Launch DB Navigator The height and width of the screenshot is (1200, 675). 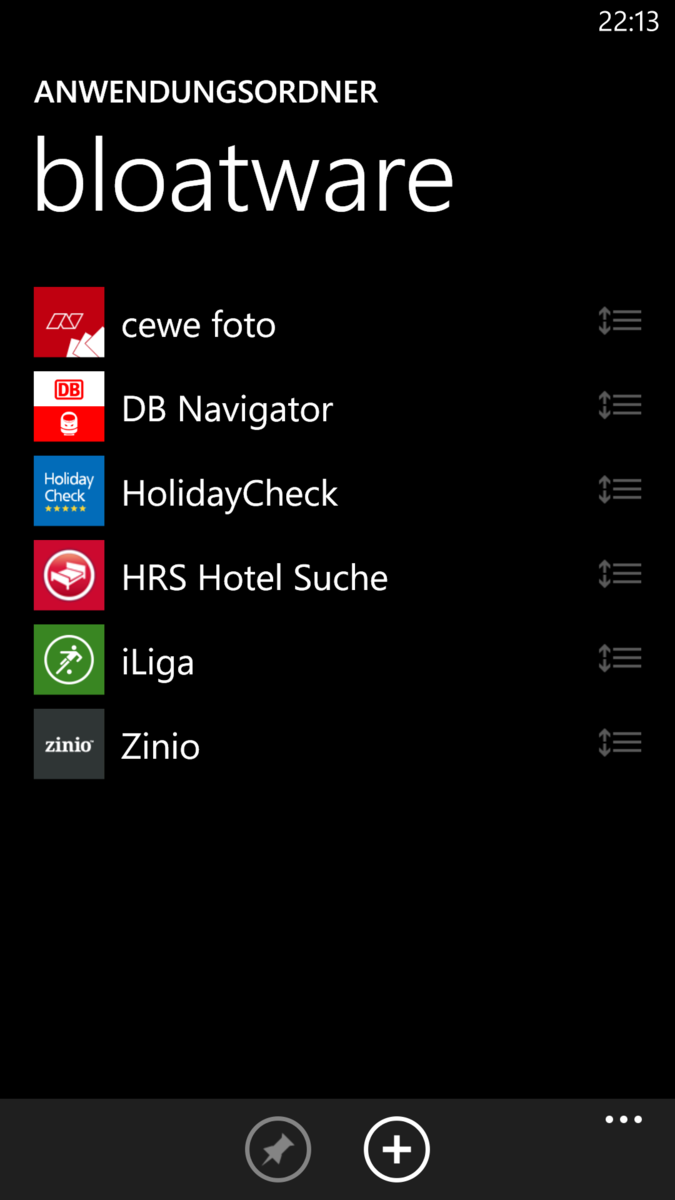[x=227, y=408]
